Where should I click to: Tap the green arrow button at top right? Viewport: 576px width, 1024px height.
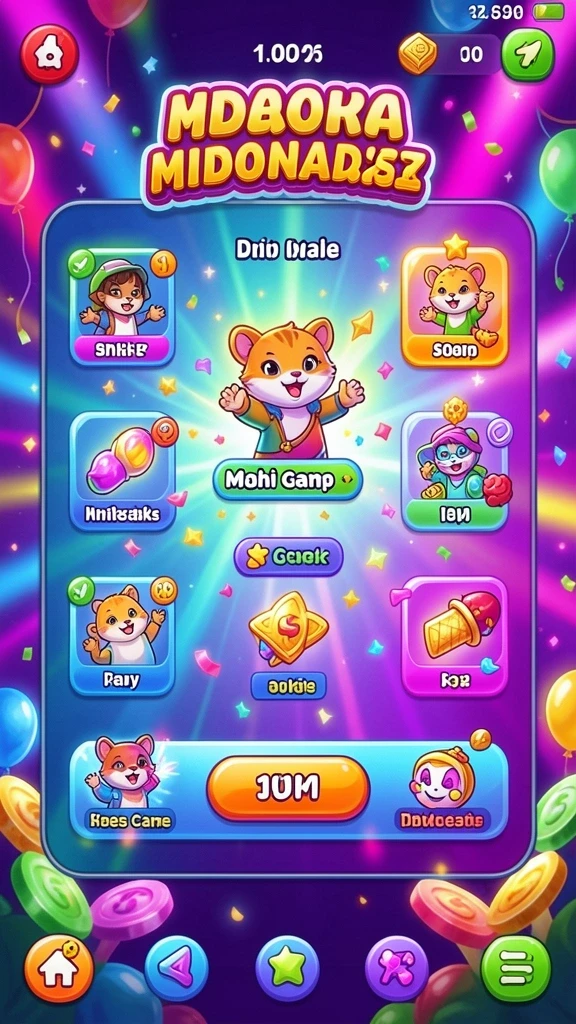pos(528,54)
